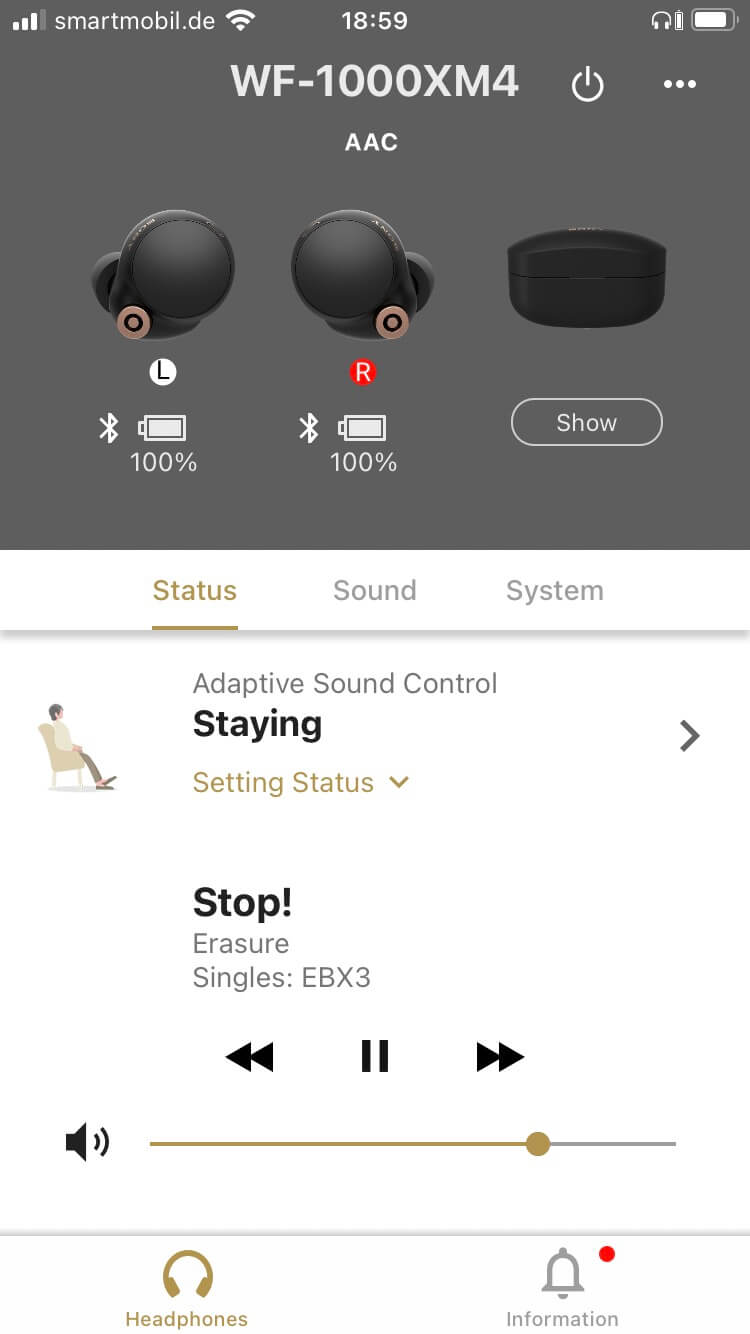This screenshot has height=1334, width=750.
Task: Expand the Setting Status dropdown
Action: coord(301,782)
